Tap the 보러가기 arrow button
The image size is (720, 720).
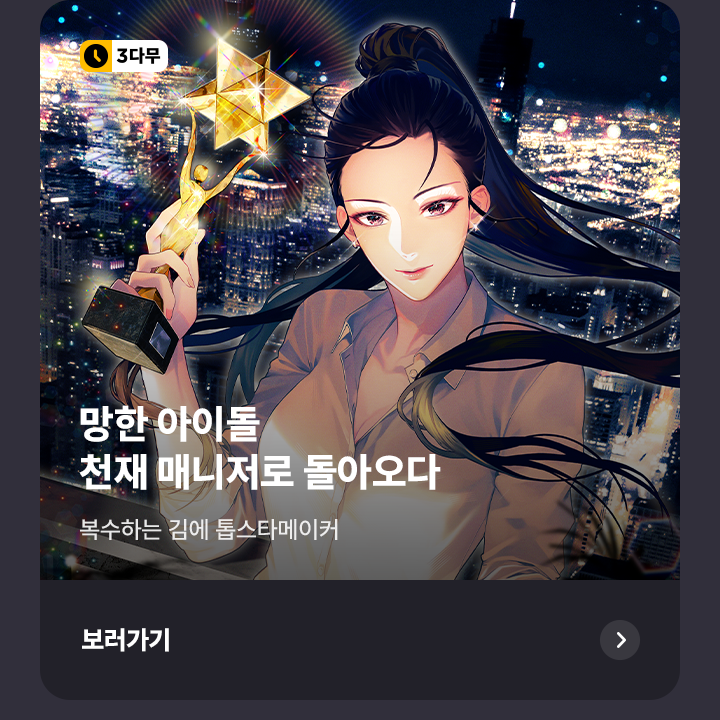click(620, 640)
